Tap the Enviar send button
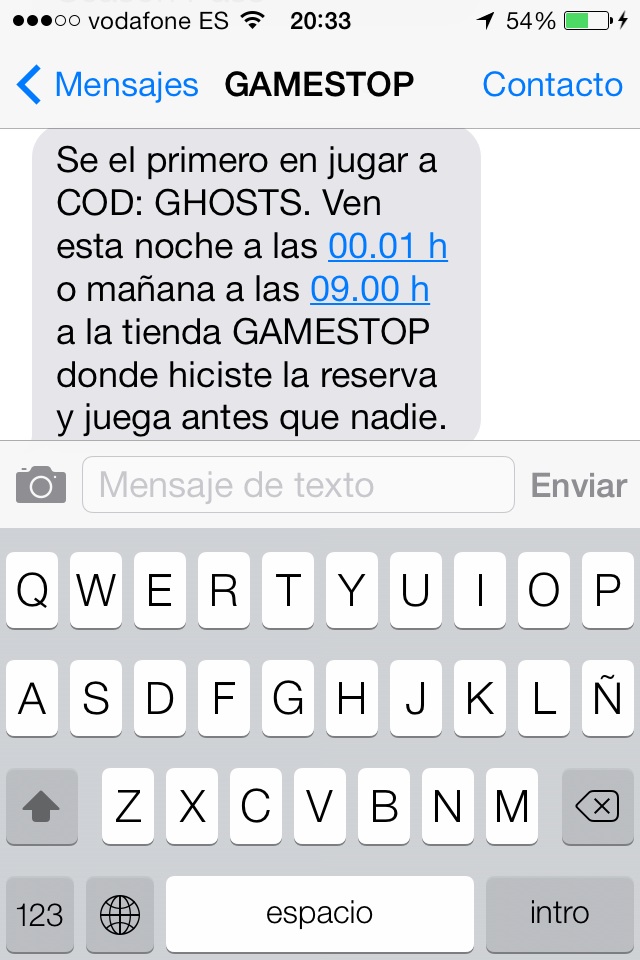Viewport: 640px width, 960px height. click(578, 485)
